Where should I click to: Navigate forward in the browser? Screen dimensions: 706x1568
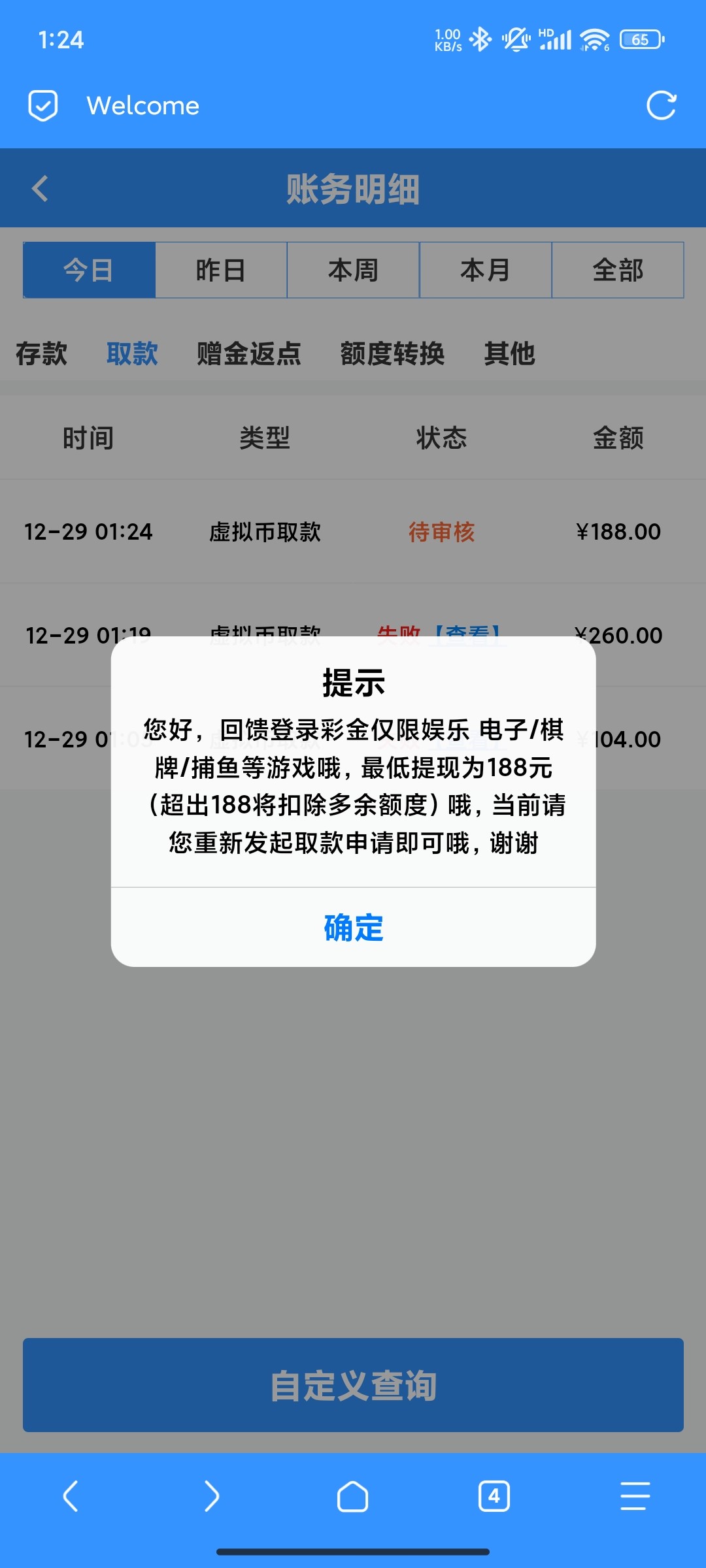coord(212,1496)
